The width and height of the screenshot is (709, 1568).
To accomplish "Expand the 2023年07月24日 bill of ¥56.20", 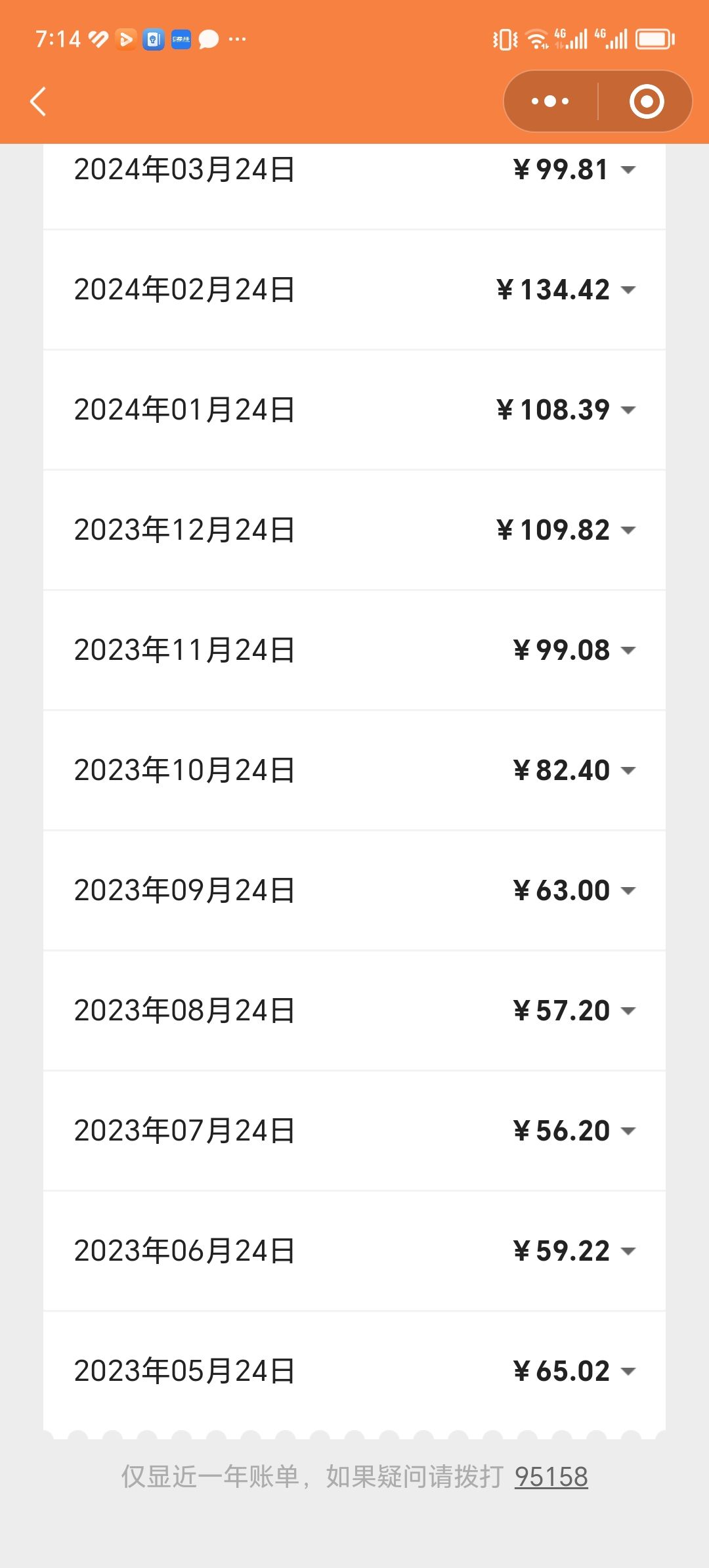I will (354, 1131).
